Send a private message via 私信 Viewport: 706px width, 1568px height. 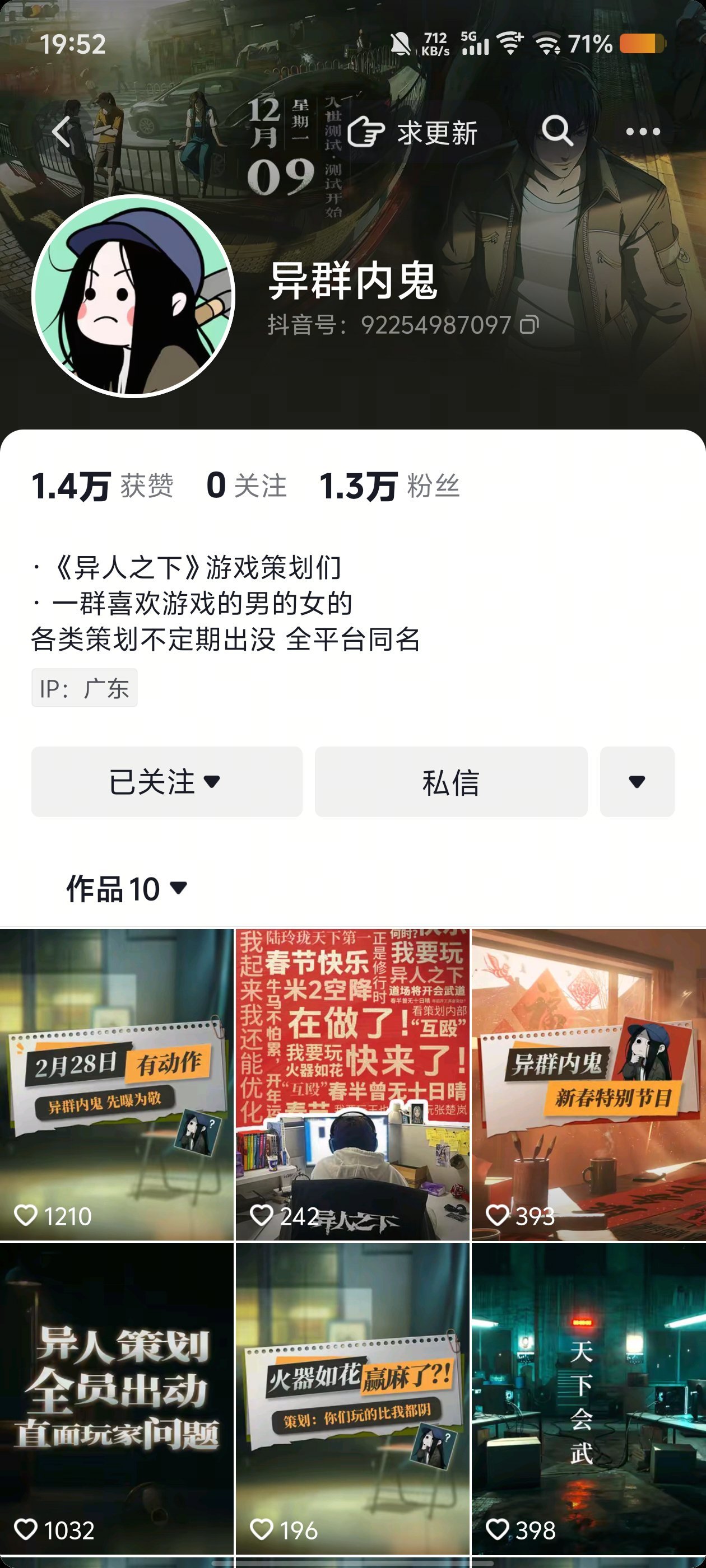click(x=450, y=782)
